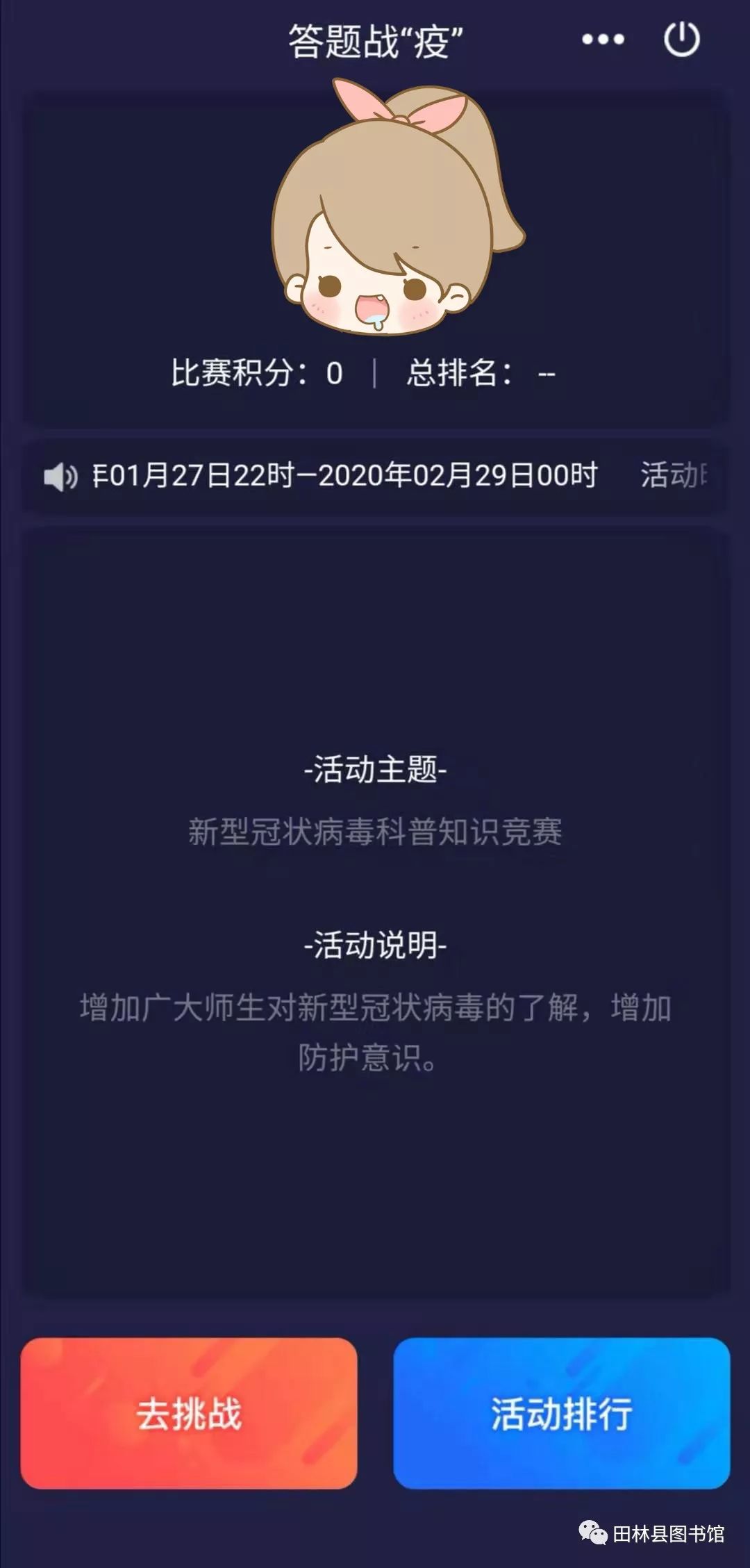Open the mini program's three-dot menu
Viewport: 750px width, 1568px height.
[603, 40]
